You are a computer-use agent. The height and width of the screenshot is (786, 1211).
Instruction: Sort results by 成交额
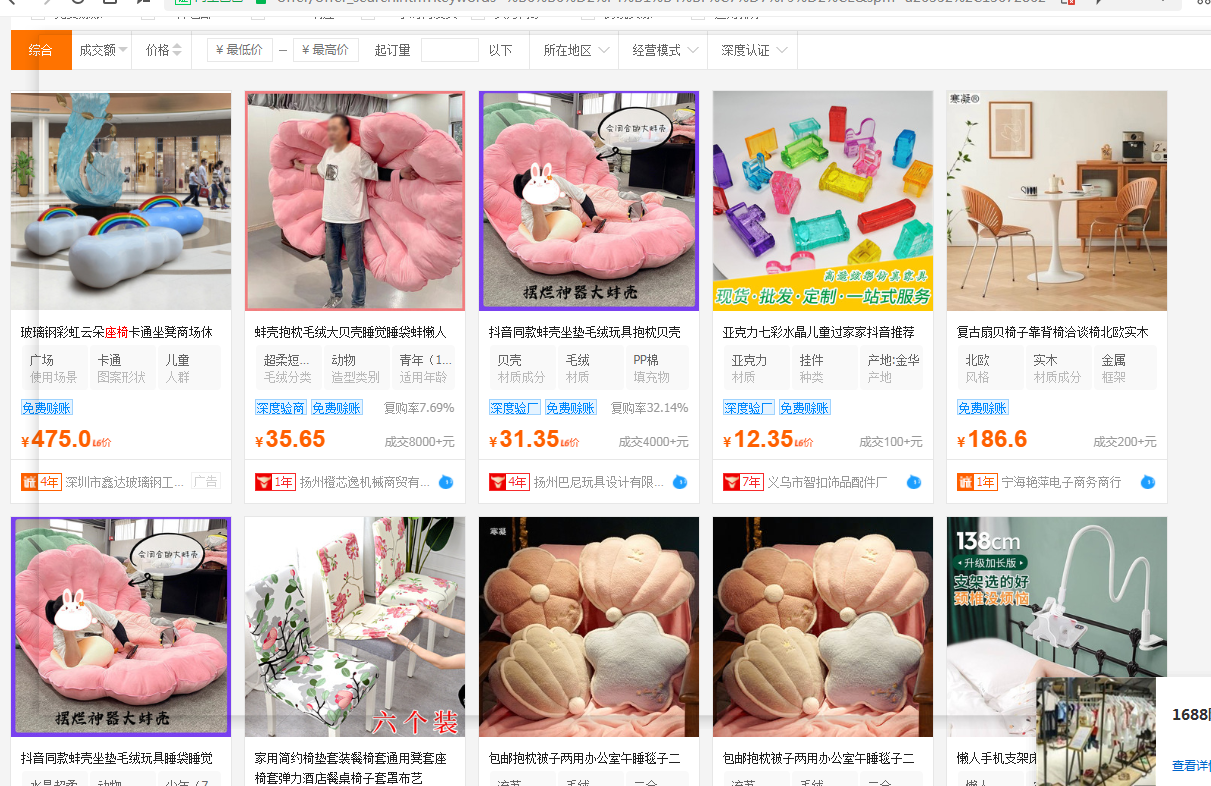(x=102, y=50)
